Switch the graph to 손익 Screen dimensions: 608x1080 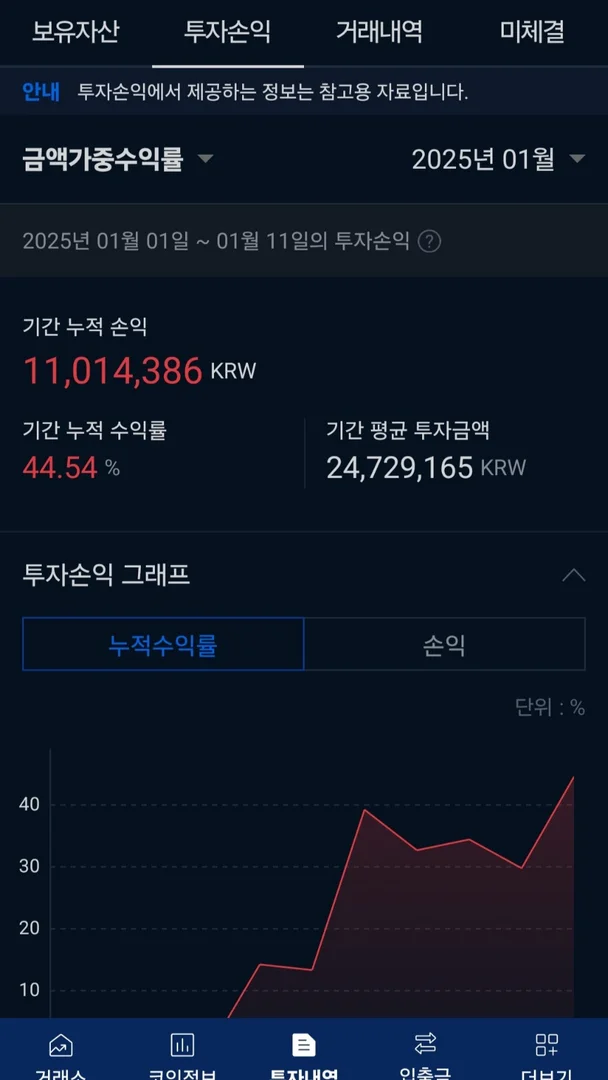point(444,644)
